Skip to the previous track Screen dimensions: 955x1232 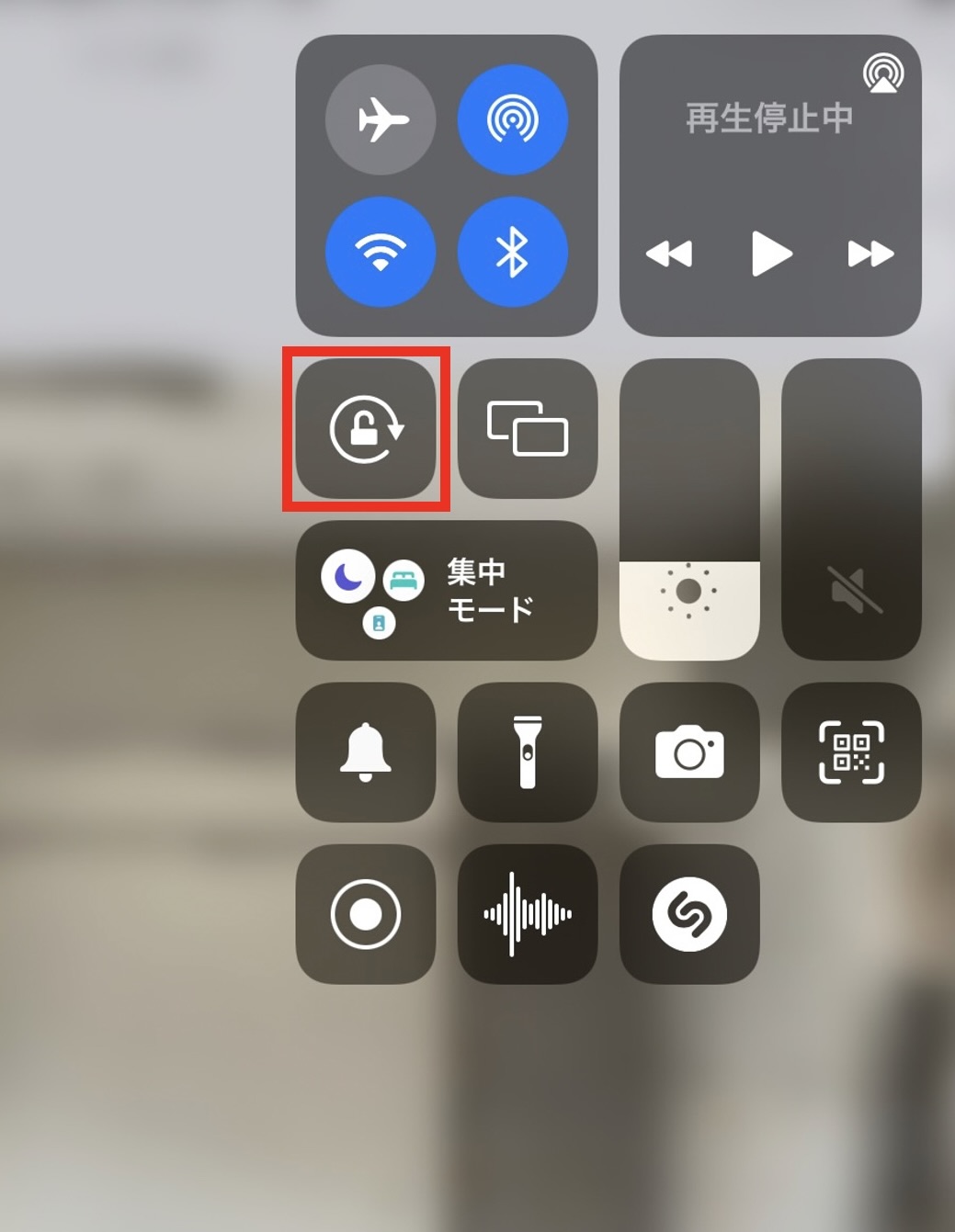click(x=669, y=253)
